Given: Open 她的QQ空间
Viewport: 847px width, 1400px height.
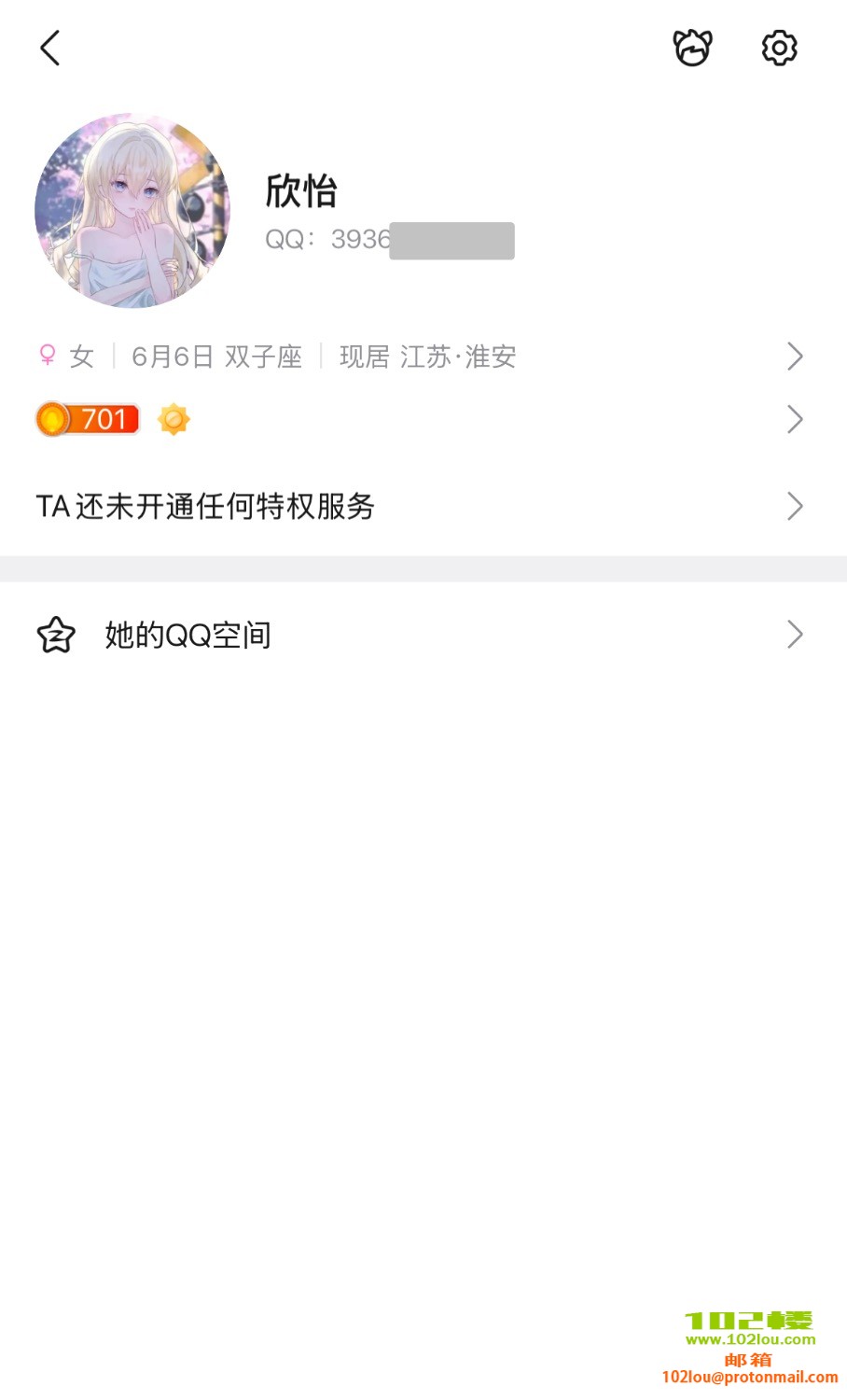Looking at the screenshot, I should click(x=420, y=636).
